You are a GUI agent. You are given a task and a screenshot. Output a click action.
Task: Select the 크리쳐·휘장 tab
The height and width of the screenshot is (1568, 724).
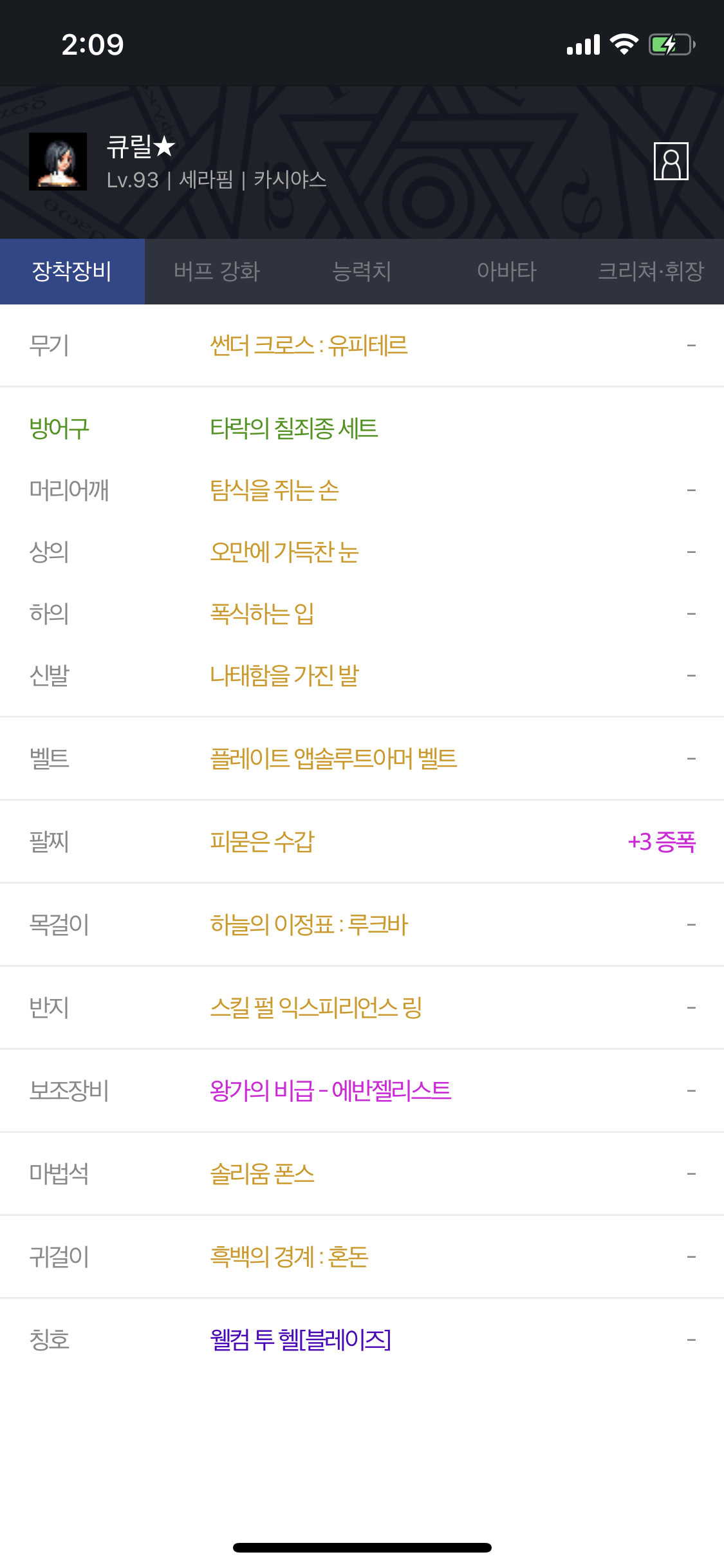[651, 272]
